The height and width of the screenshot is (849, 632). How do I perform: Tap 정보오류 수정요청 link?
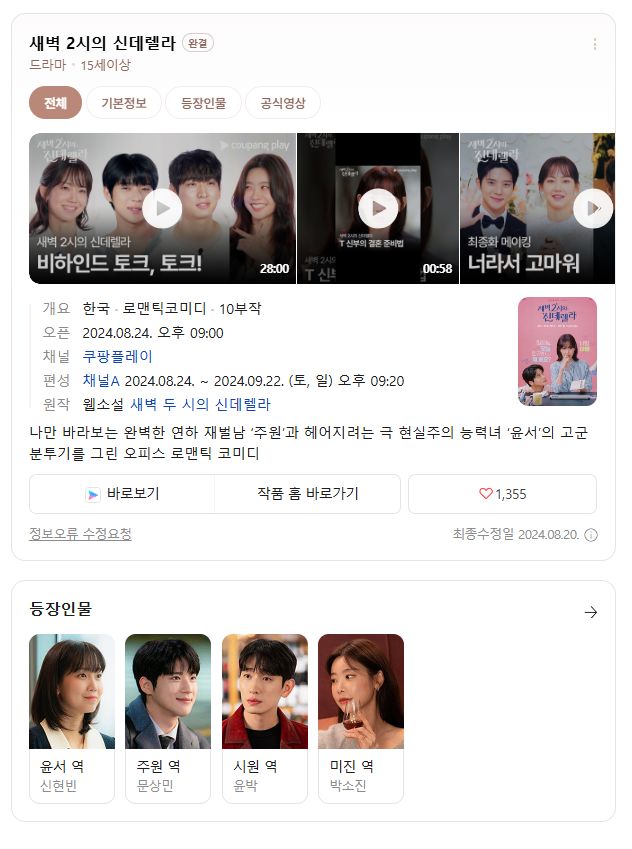click(80, 534)
